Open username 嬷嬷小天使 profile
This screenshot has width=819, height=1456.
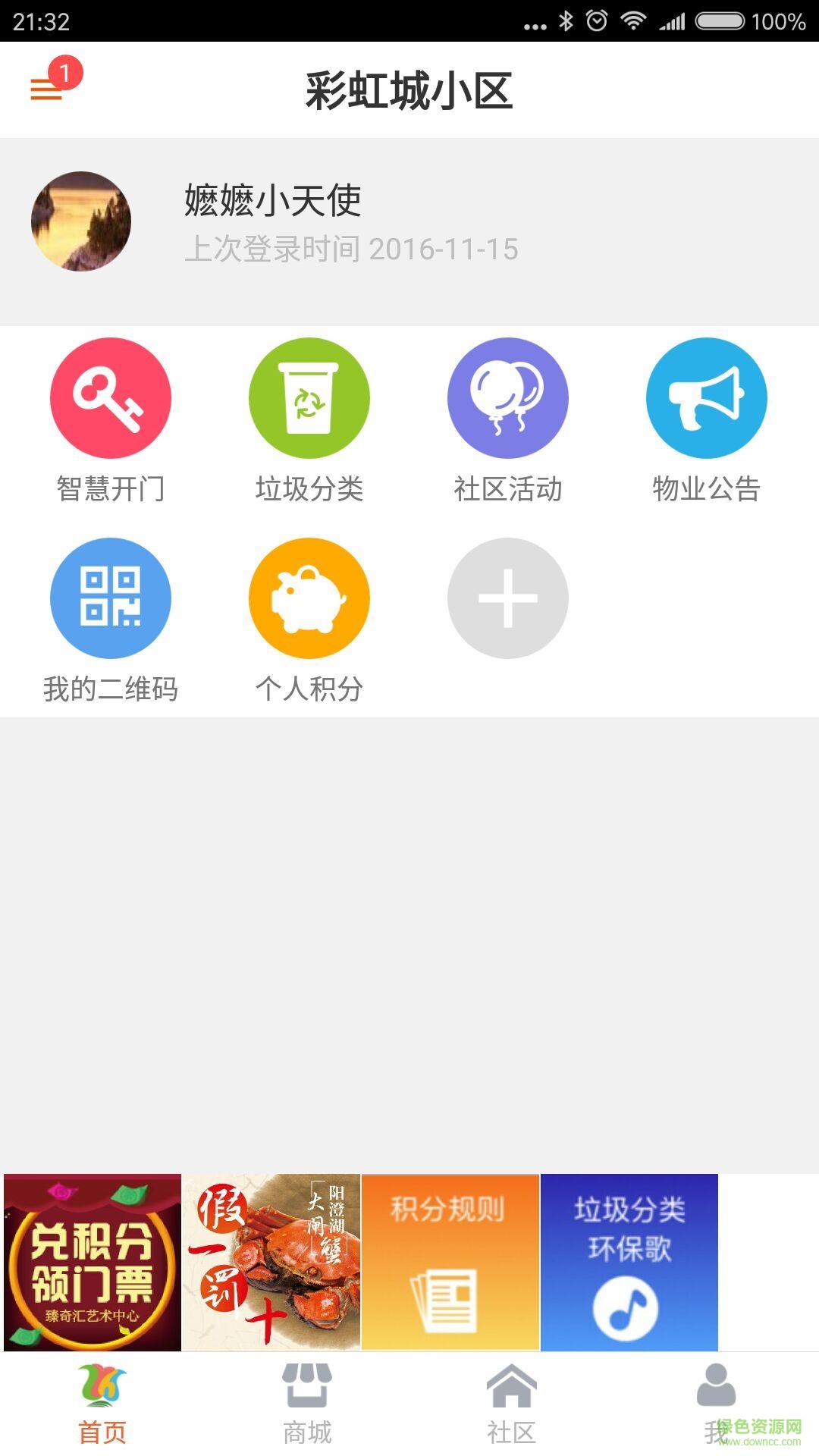[273, 199]
